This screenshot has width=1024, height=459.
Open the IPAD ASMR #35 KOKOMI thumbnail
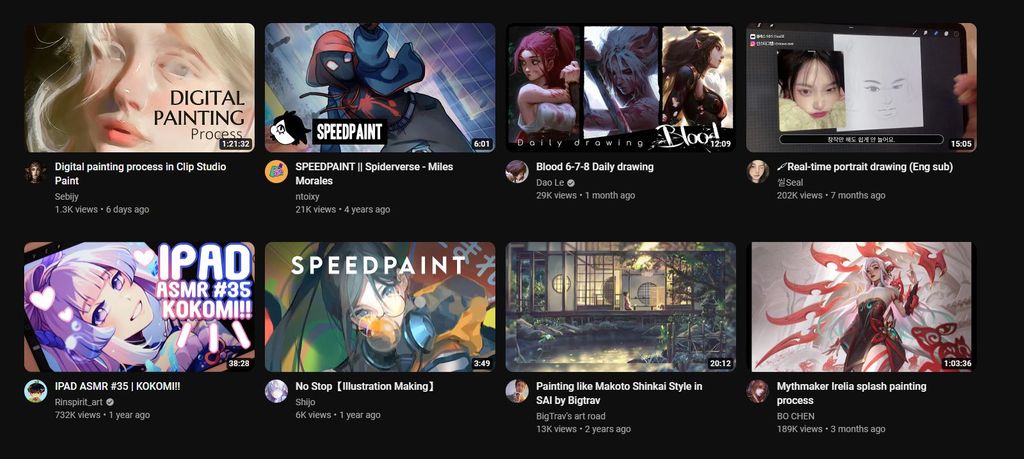click(139, 306)
